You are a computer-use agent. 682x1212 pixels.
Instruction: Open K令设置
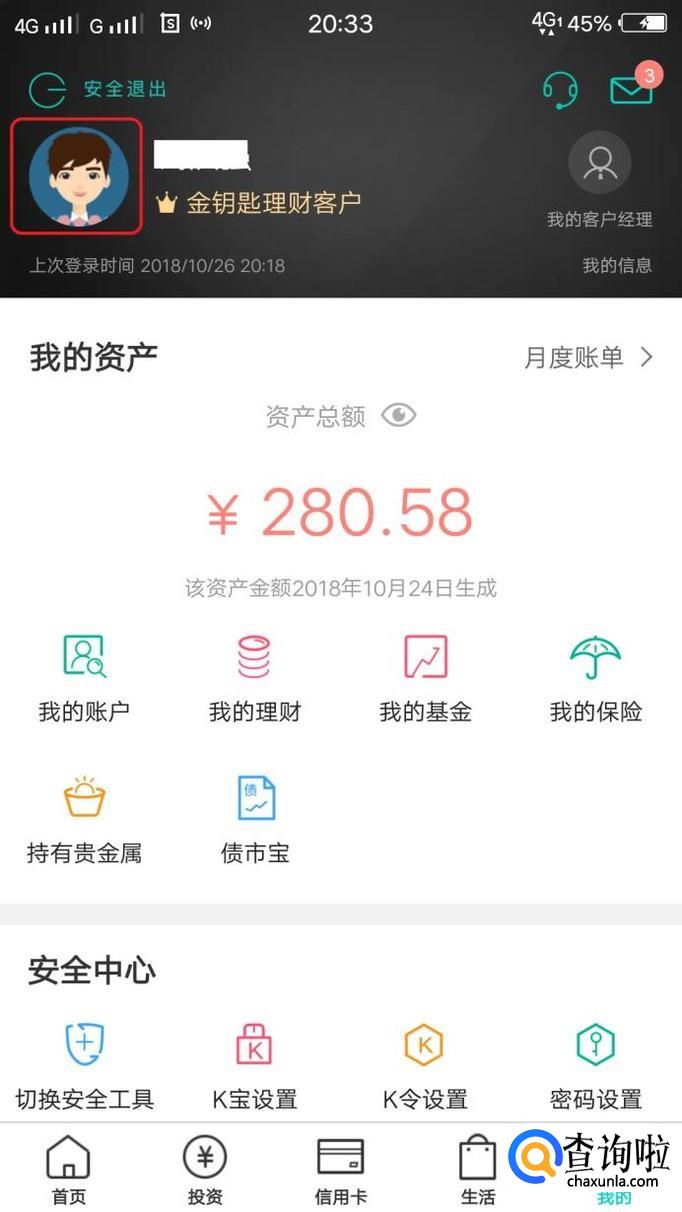click(x=425, y=1065)
